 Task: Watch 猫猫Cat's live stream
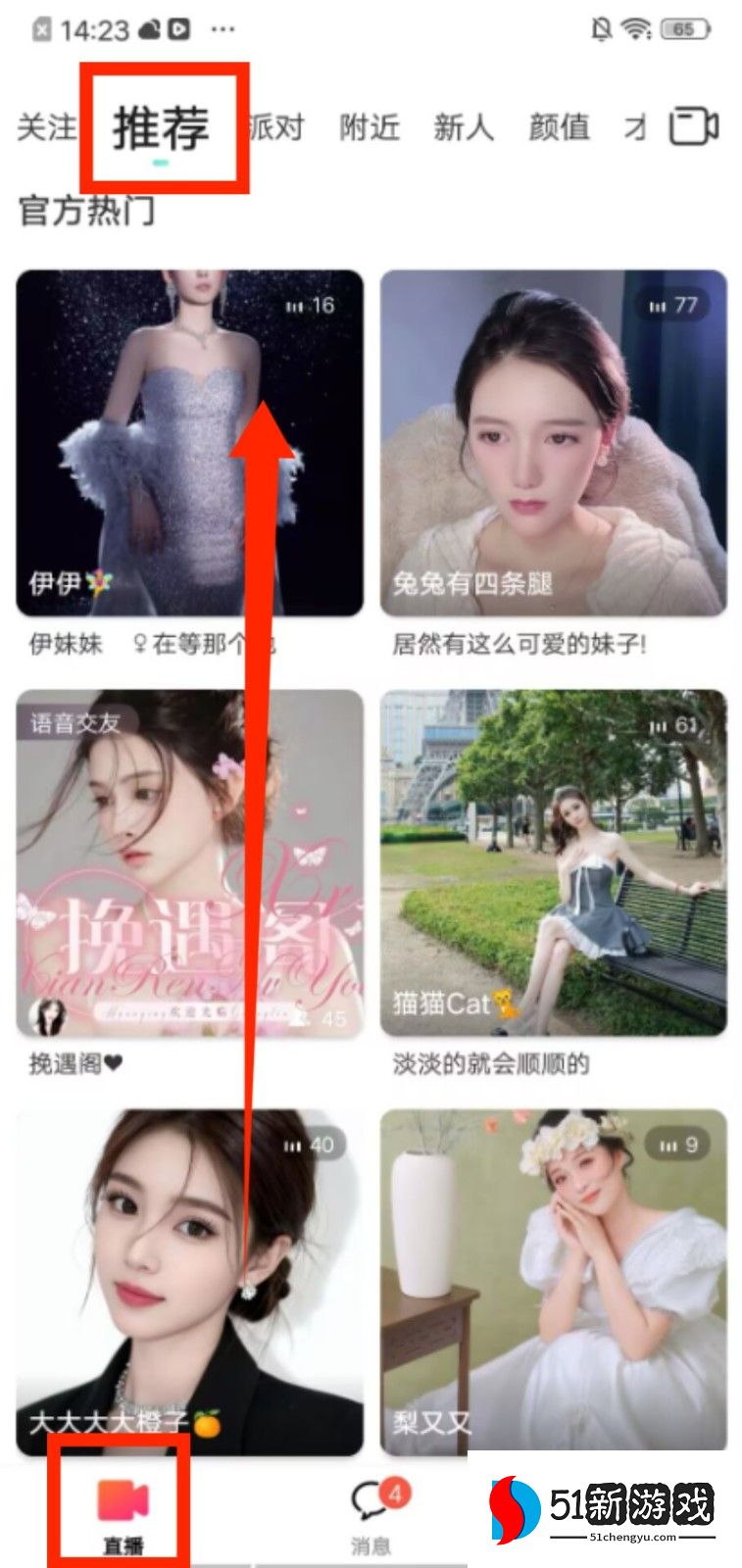click(554, 863)
